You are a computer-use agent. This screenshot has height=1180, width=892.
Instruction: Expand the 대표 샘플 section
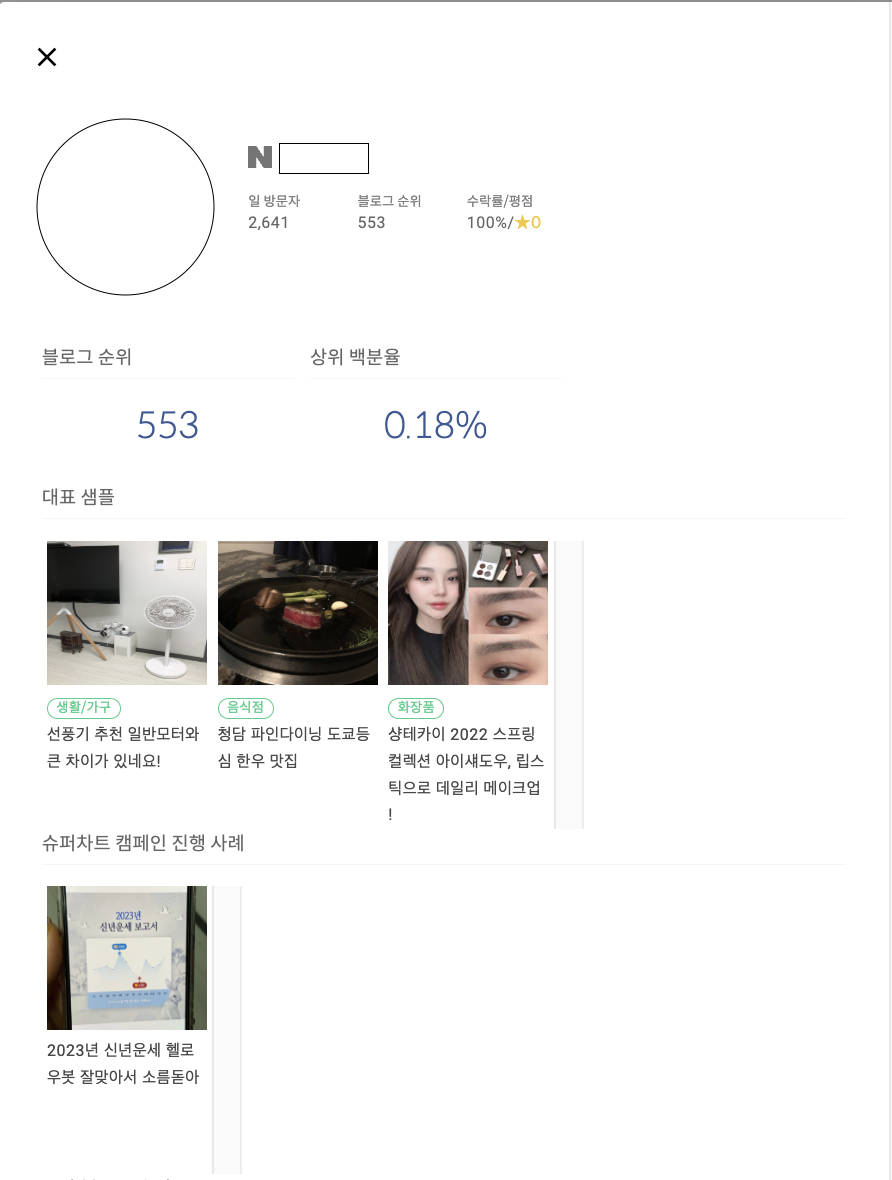point(78,497)
